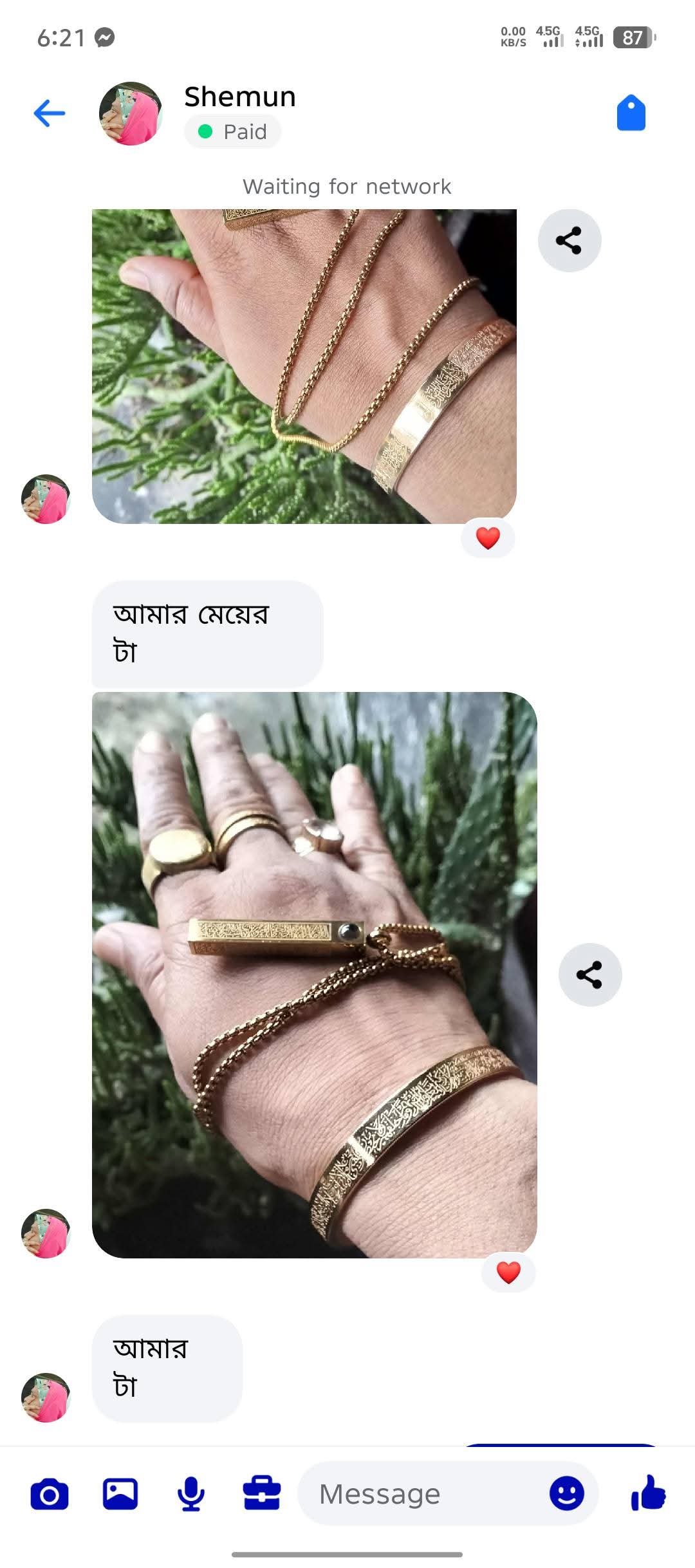Open the gallery image picker
Image resolution: width=695 pixels, height=1568 pixels.
(120, 1494)
